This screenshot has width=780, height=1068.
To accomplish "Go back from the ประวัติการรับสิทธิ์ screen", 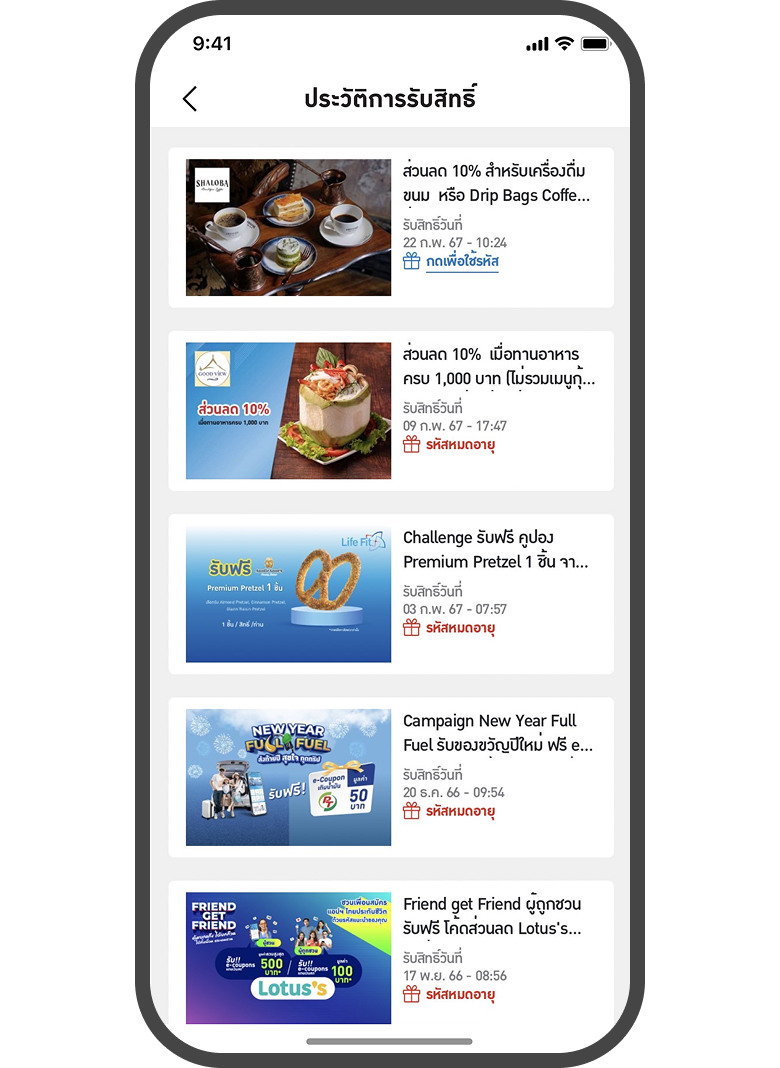I will coord(190,98).
